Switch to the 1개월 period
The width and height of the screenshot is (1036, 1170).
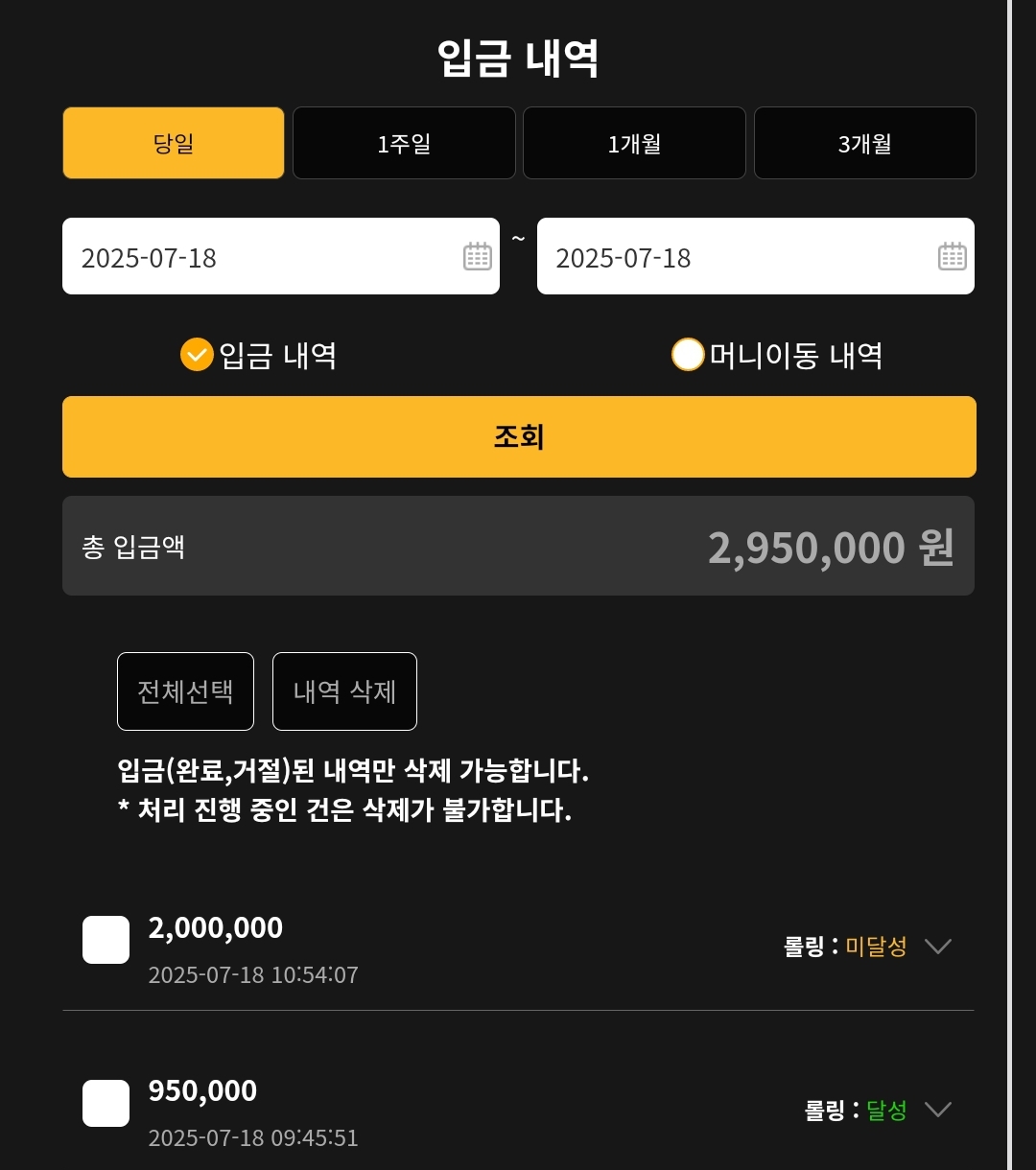[x=634, y=143]
